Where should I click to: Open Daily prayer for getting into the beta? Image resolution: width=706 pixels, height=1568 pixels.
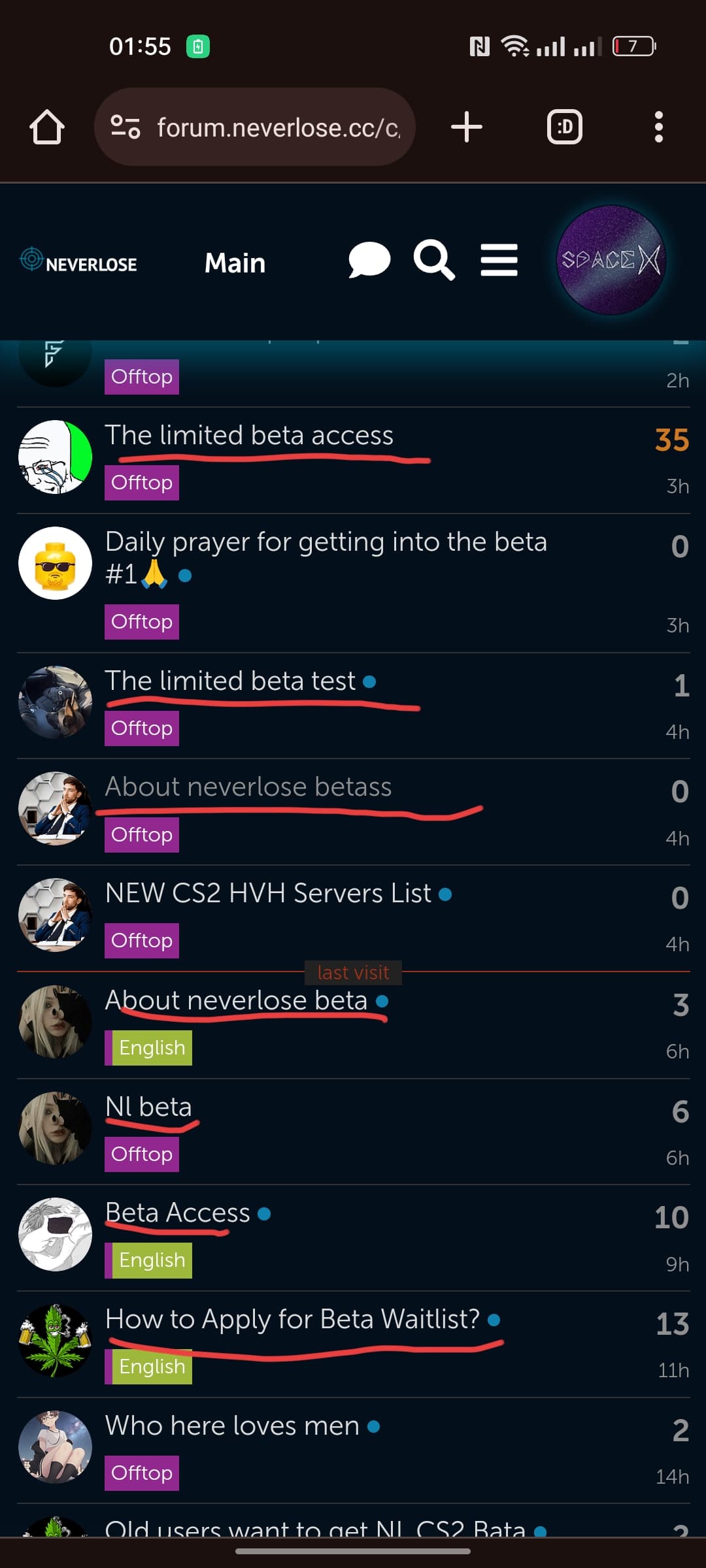click(x=326, y=558)
